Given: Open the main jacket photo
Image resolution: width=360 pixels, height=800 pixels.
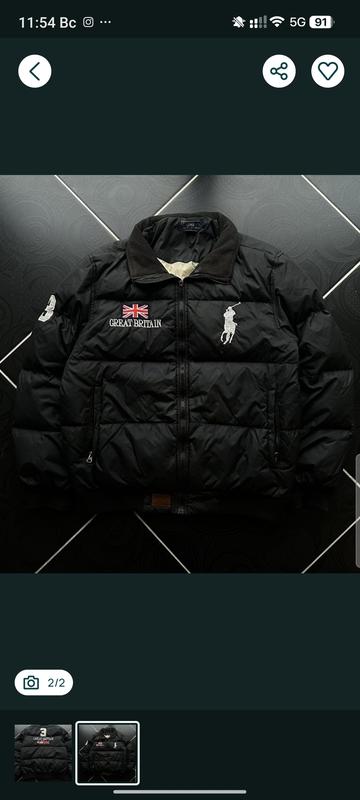Looking at the screenshot, I should [180, 374].
